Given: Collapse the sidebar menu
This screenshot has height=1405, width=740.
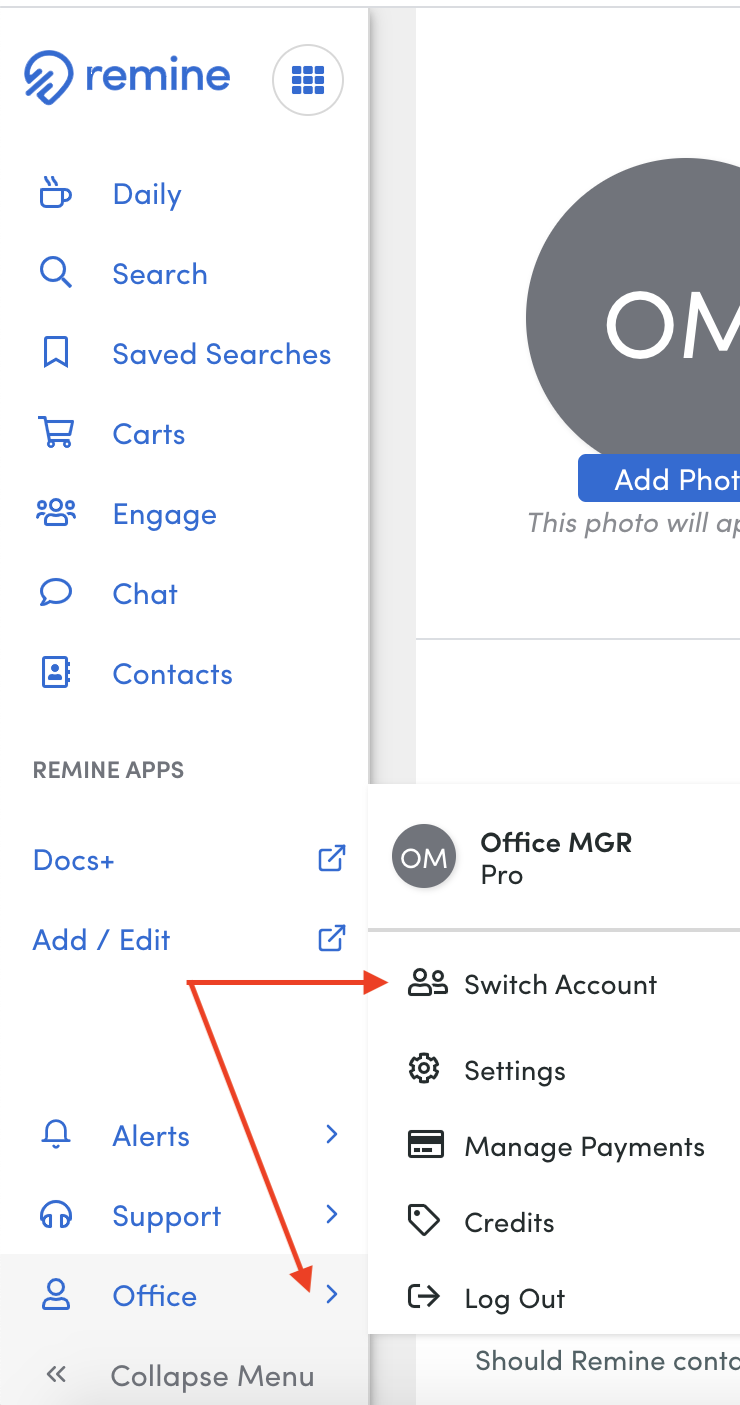Looking at the screenshot, I should click(x=180, y=1376).
